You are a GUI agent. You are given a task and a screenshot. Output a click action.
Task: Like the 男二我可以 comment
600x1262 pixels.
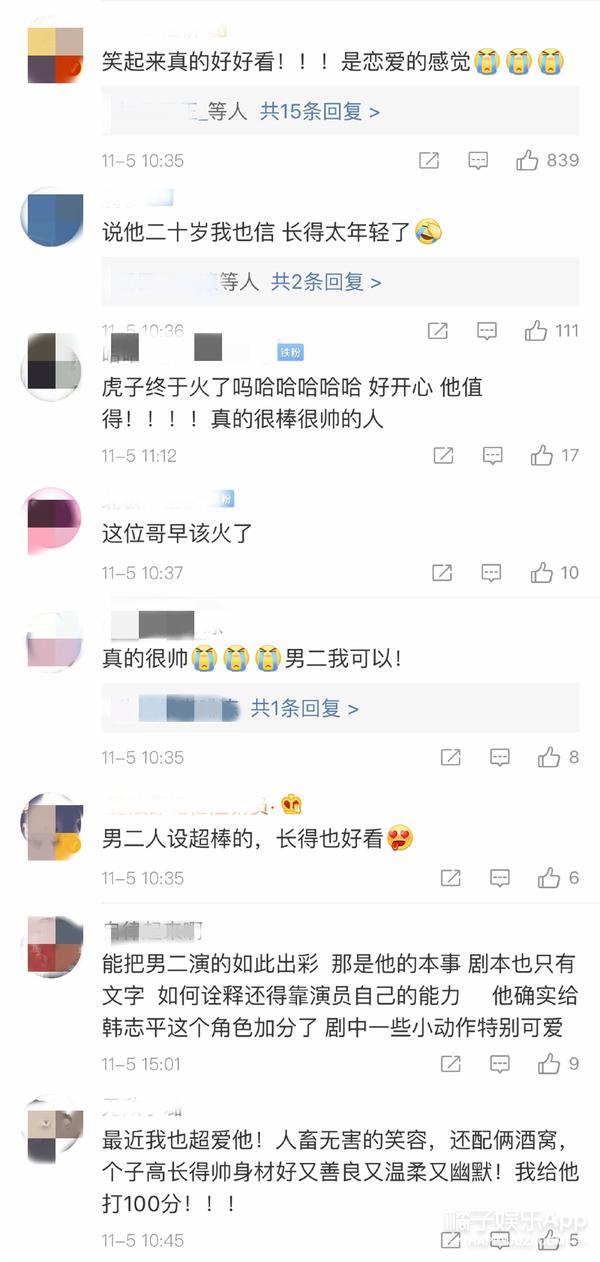click(549, 757)
